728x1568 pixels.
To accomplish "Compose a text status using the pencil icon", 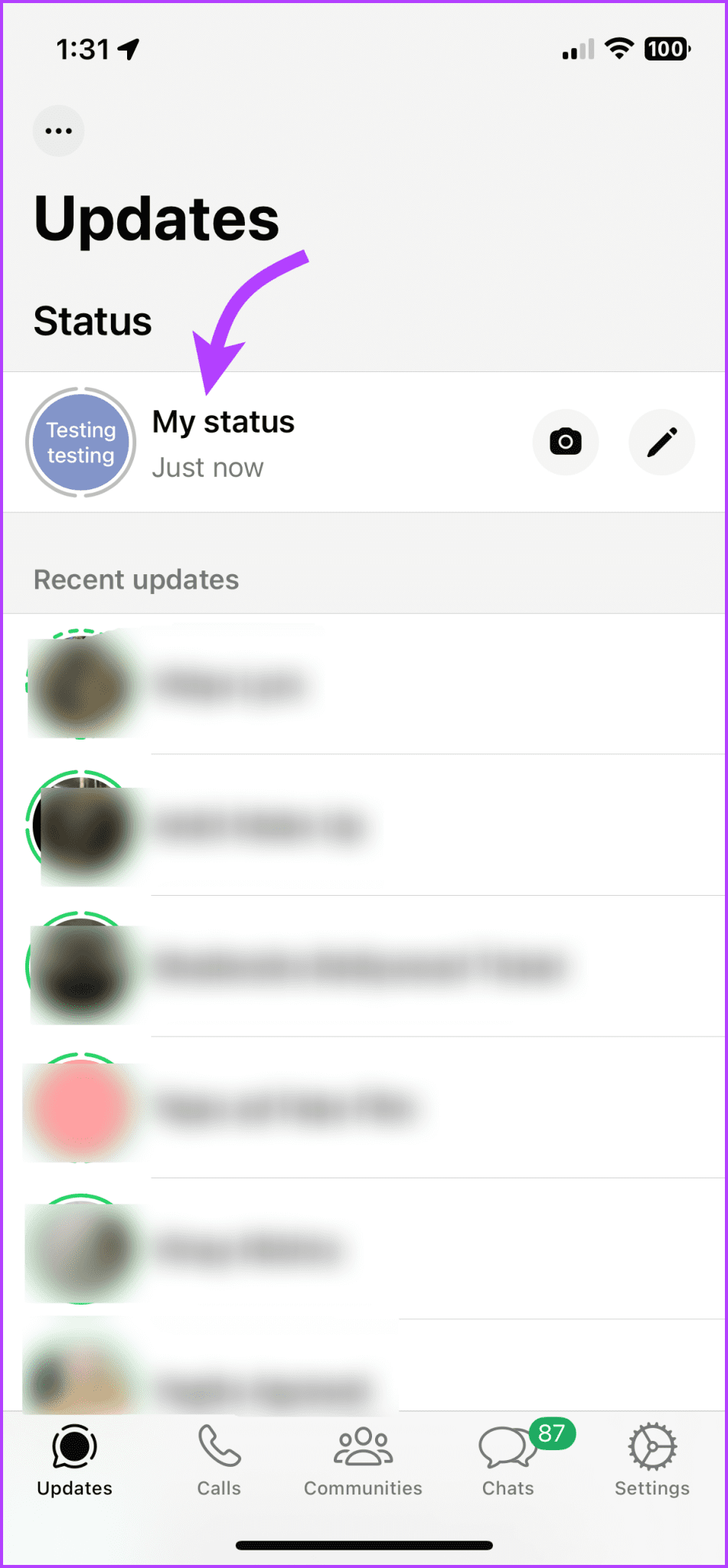I will (661, 442).
